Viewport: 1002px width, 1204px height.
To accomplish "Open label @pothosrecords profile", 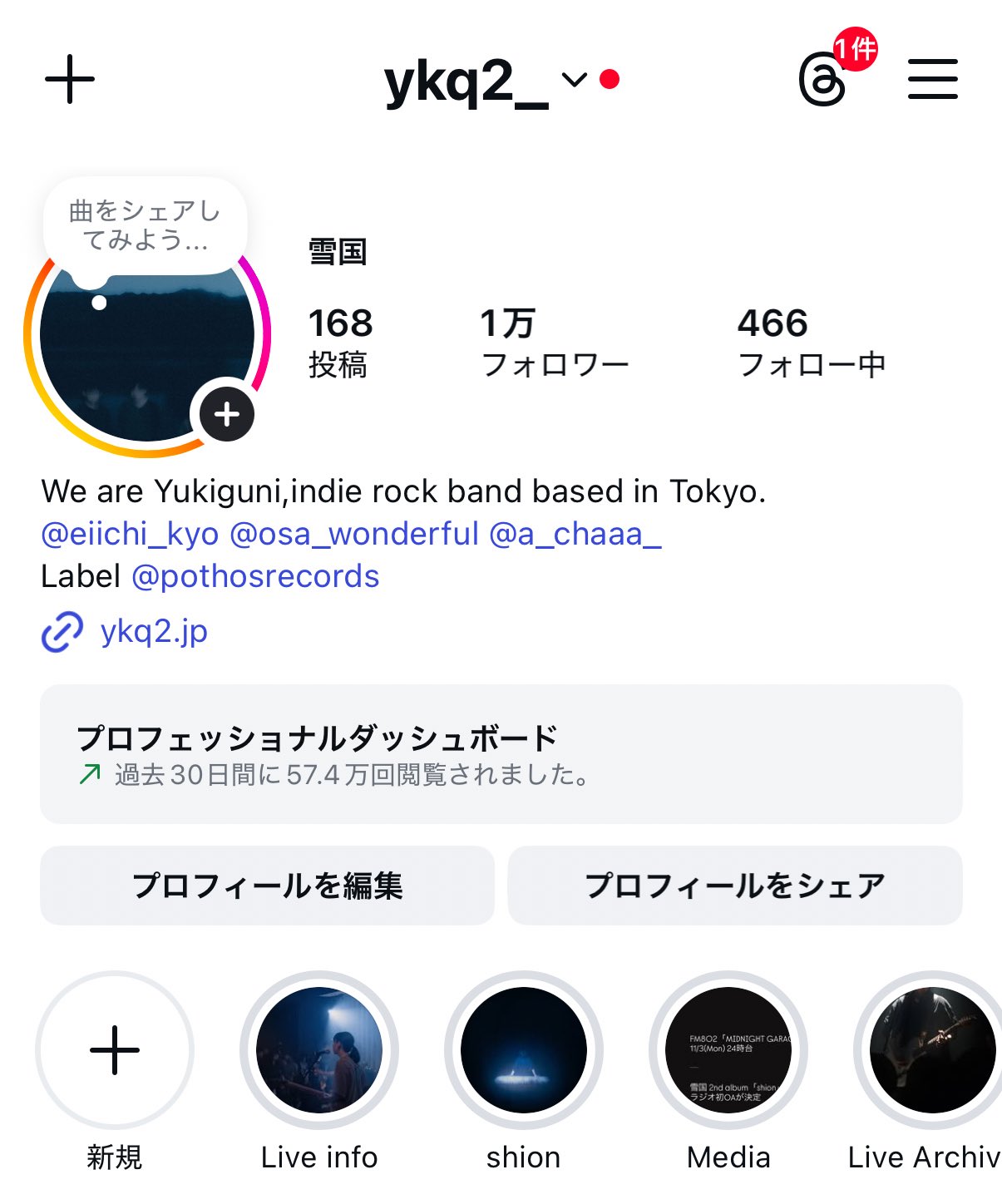I will pos(255,576).
